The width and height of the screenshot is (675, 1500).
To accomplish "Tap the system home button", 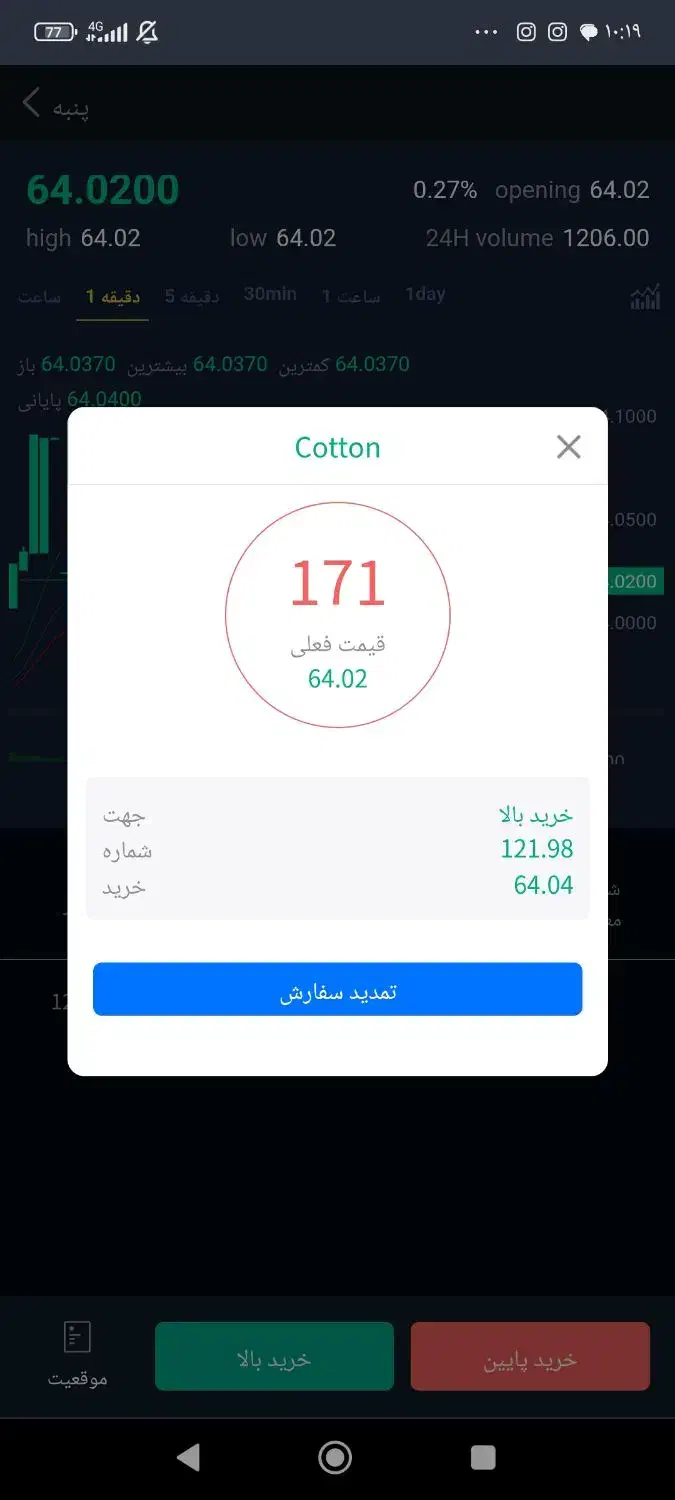I will (x=335, y=1457).
